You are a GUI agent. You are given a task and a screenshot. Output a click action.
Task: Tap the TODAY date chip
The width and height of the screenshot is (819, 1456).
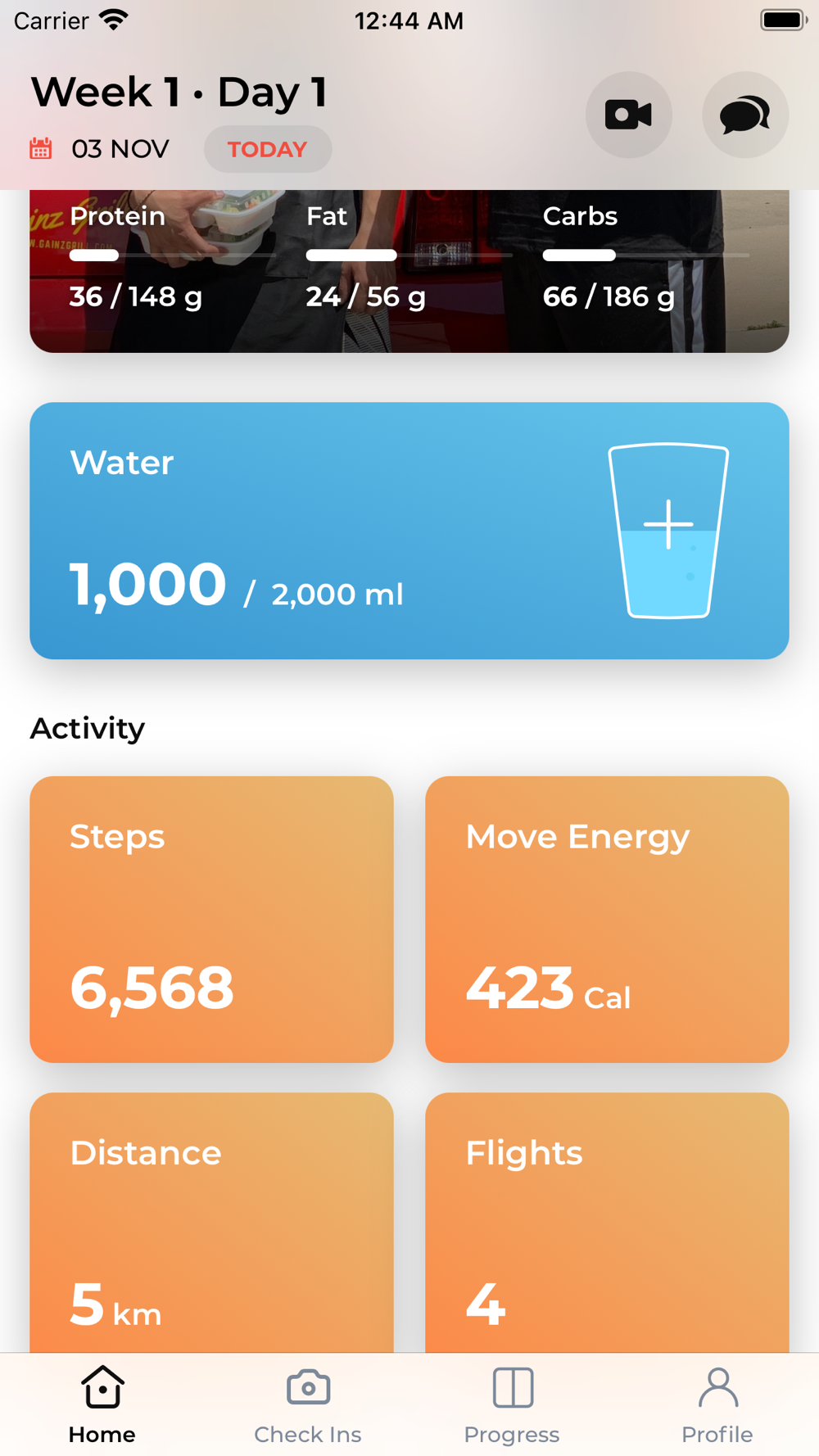pyautogui.click(x=267, y=149)
